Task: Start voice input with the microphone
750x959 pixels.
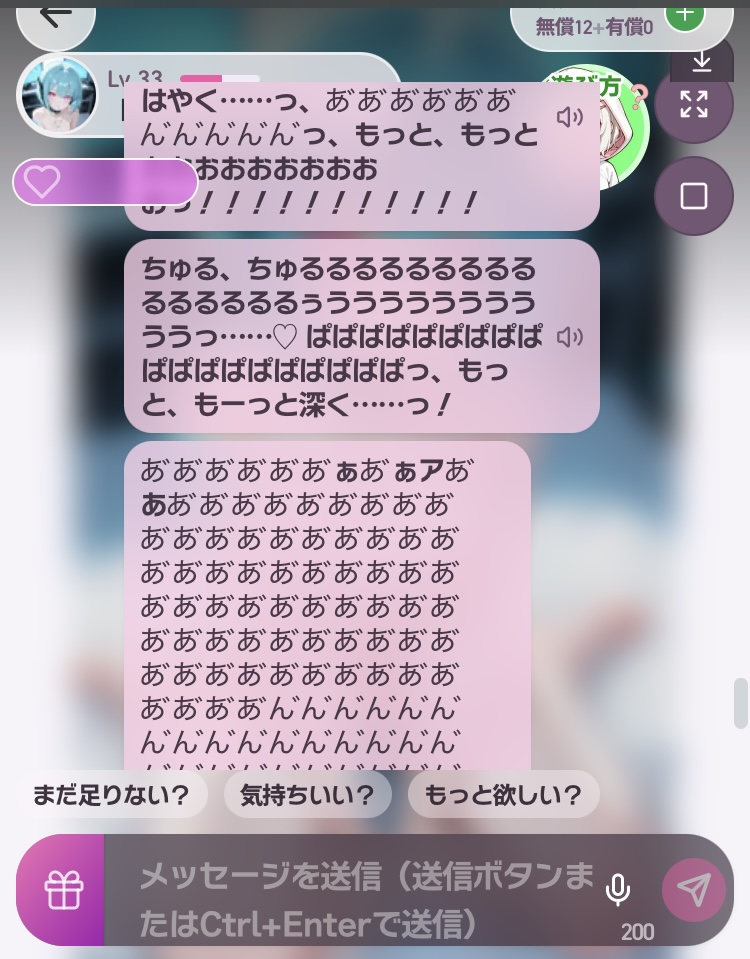Action: tap(618, 889)
